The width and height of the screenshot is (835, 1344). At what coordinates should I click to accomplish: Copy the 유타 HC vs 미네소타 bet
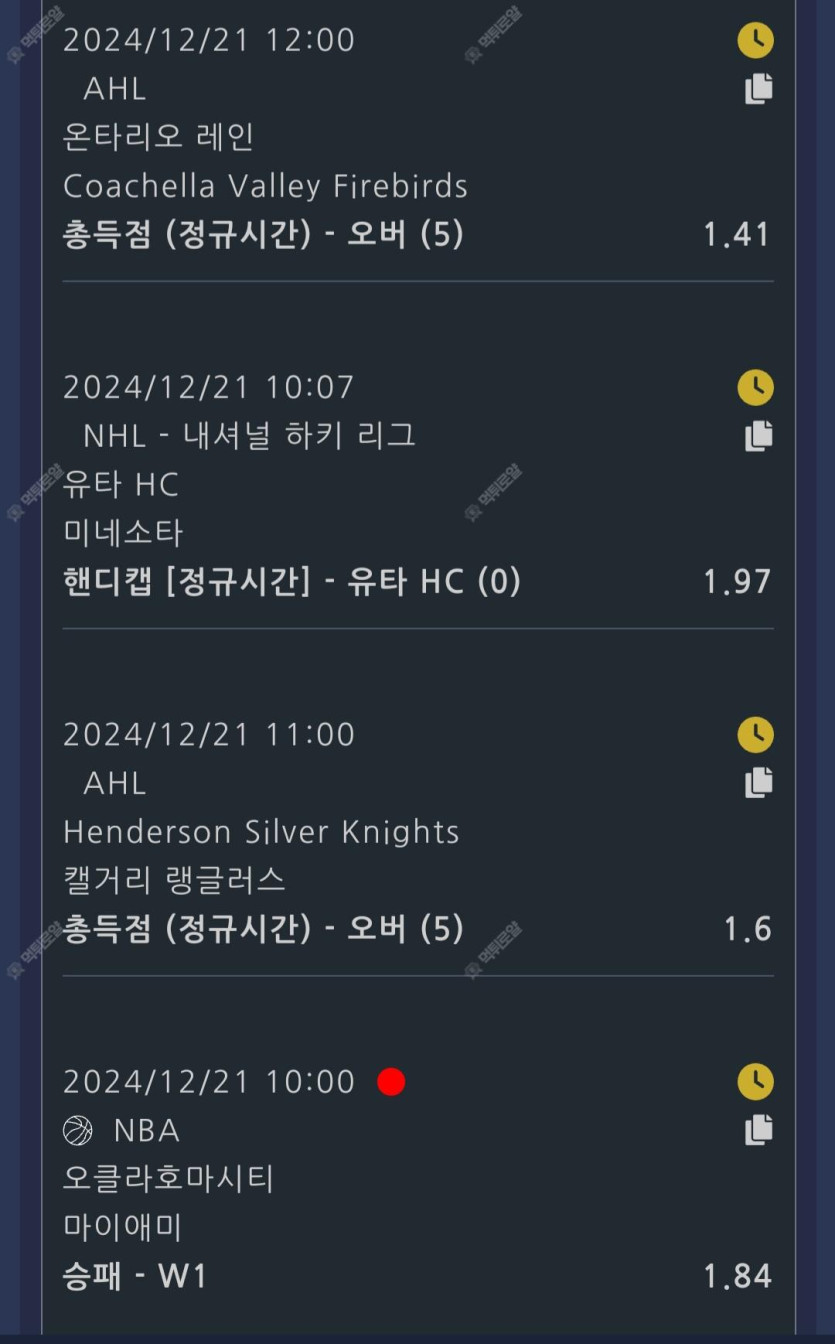click(758, 436)
